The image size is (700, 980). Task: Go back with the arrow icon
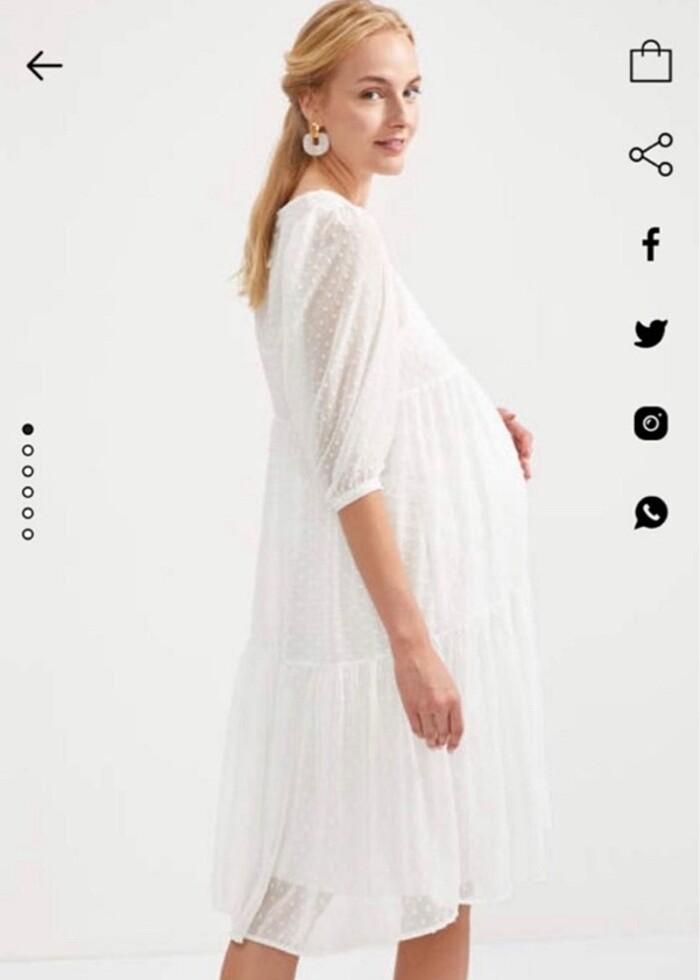pos(44,66)
